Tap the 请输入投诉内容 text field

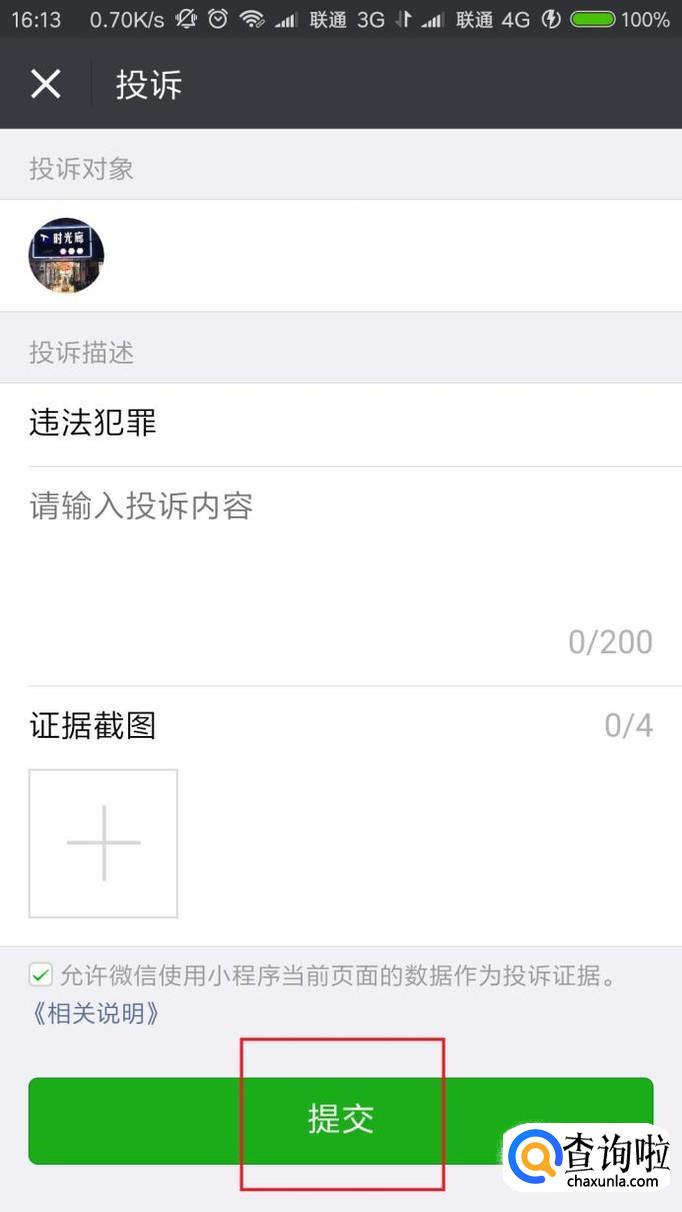(340, 560)
